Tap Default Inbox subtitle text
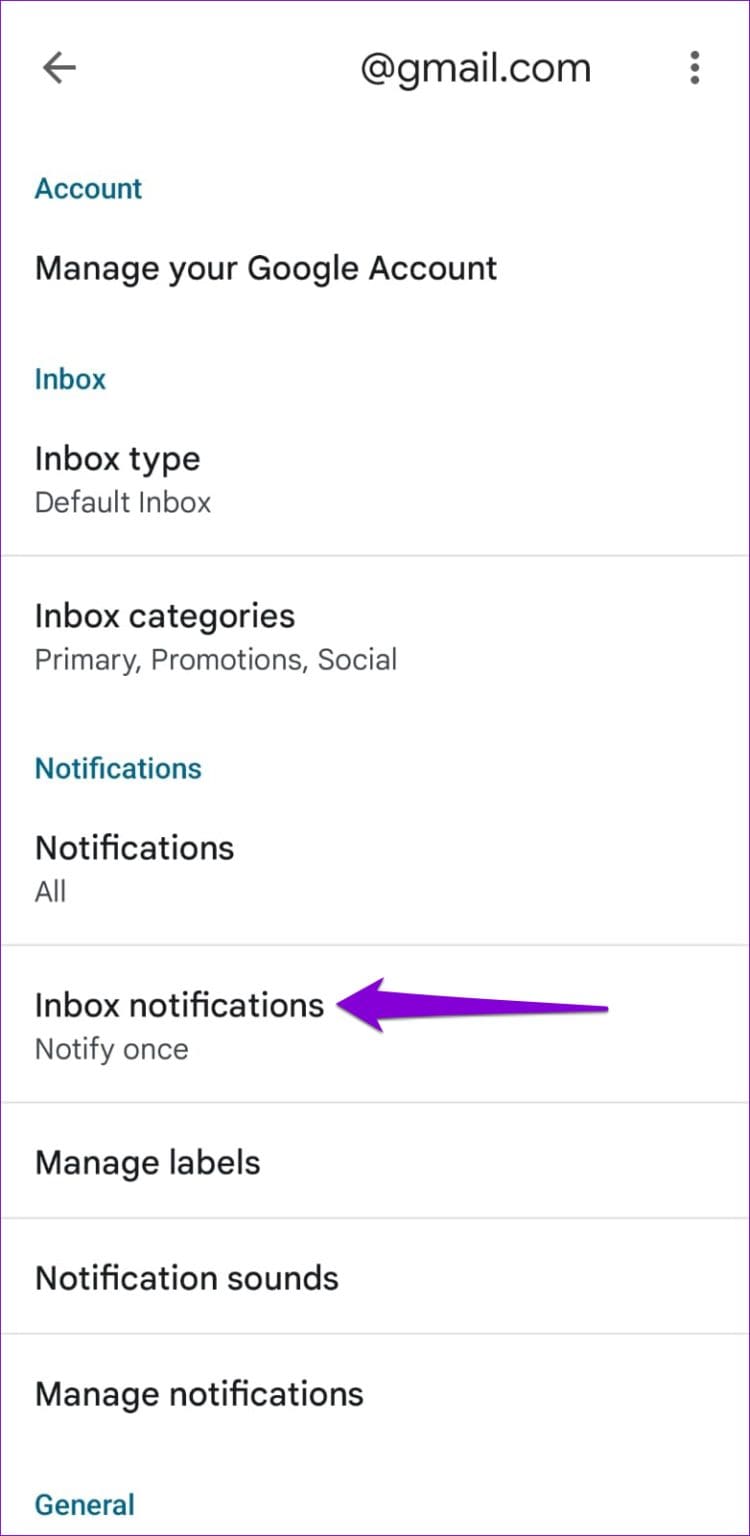 coord(122,502)
